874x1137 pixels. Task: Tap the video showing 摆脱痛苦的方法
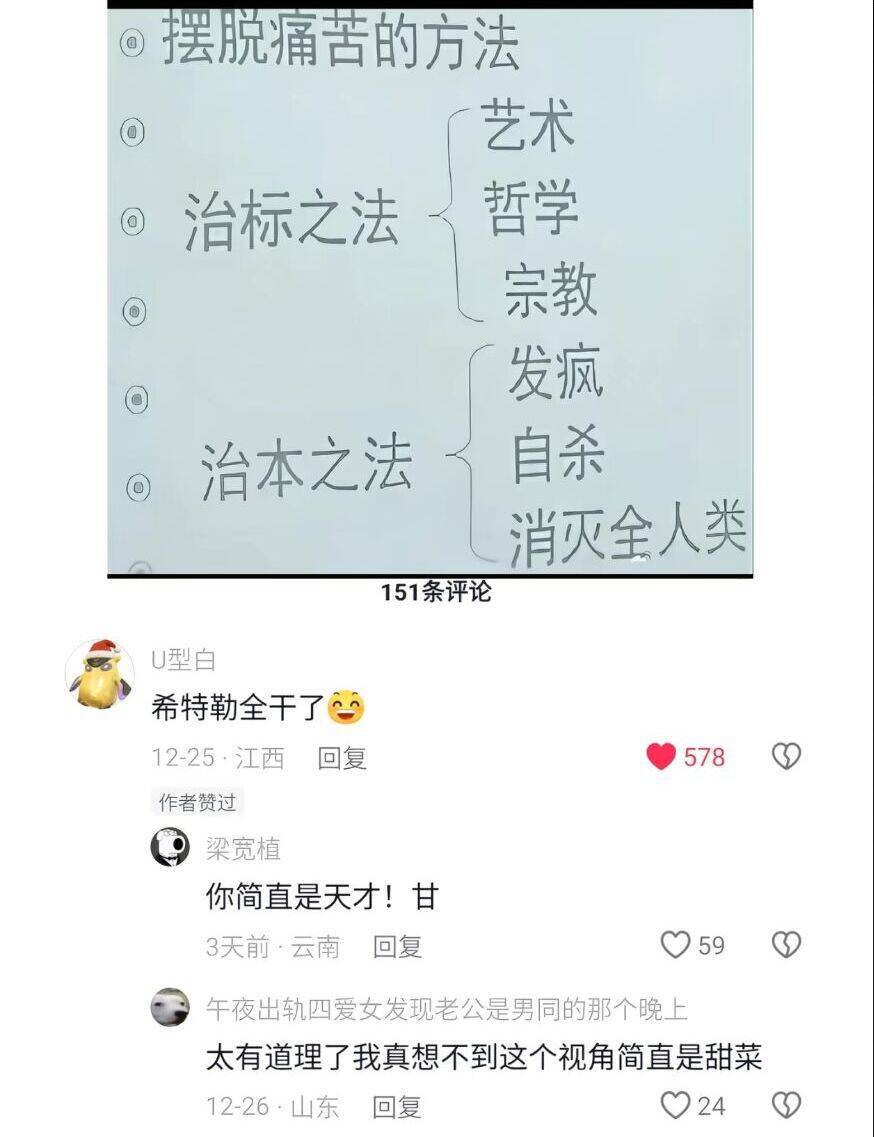[x=430, y=290]
